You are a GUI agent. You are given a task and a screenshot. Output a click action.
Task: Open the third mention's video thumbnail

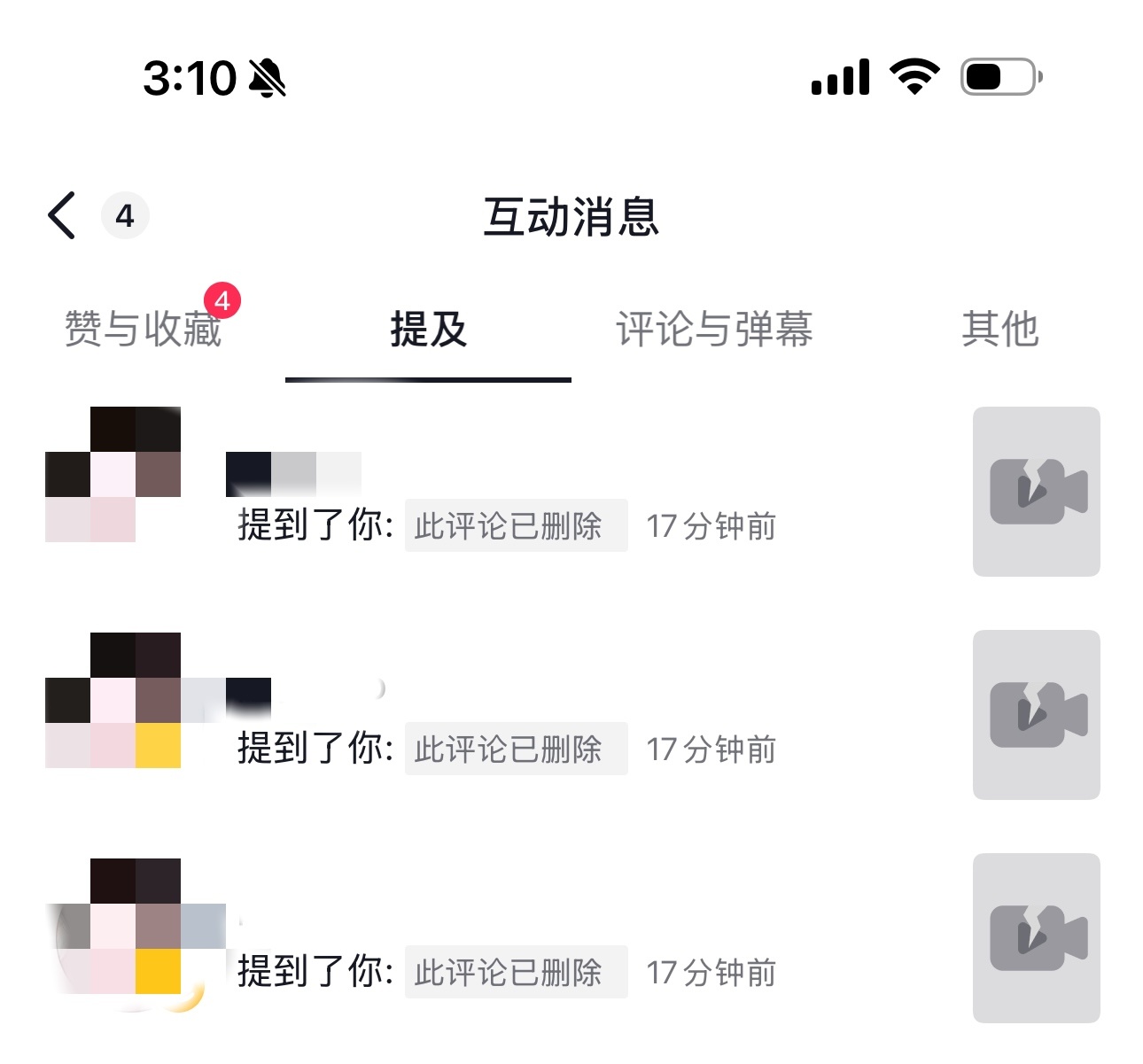[1036, 938]
